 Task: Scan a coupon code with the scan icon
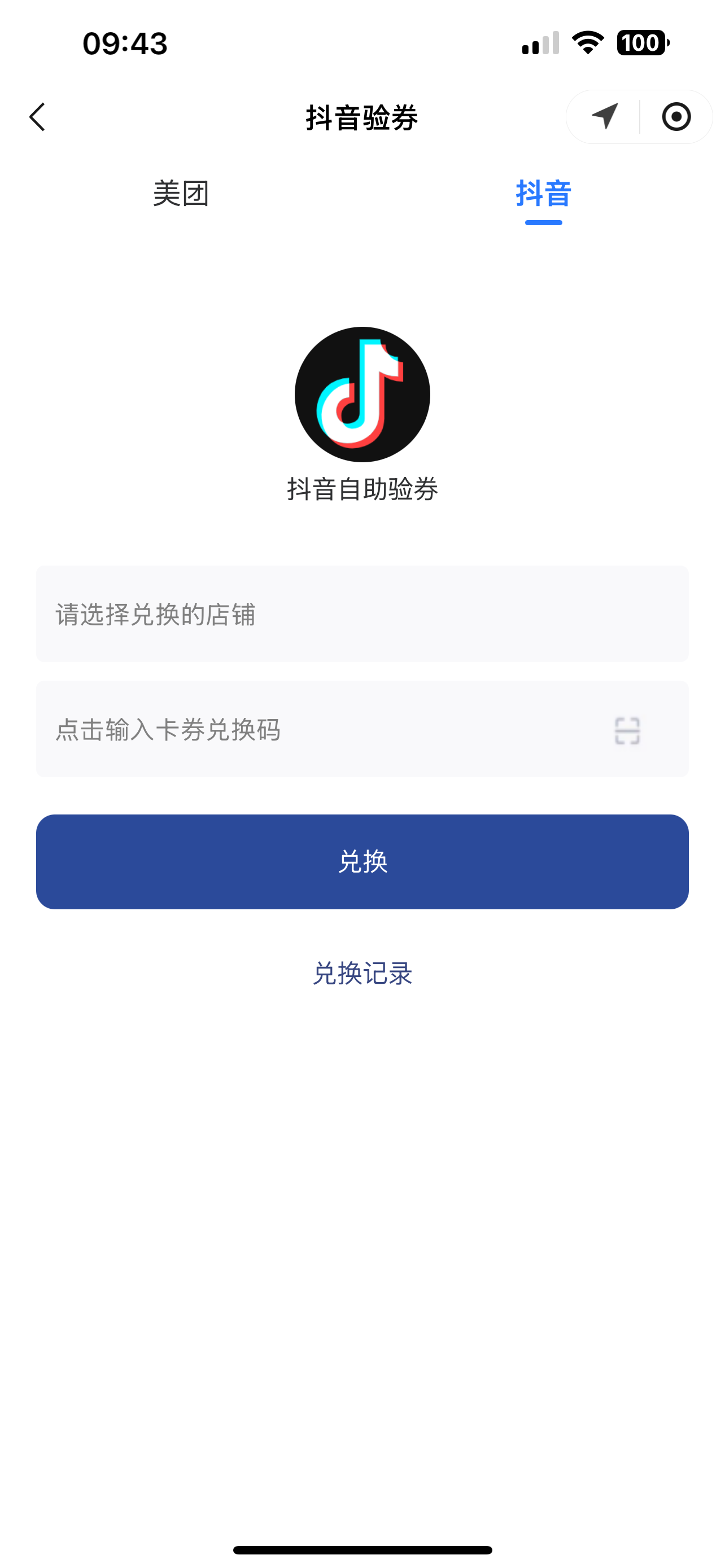coord(627,730)
